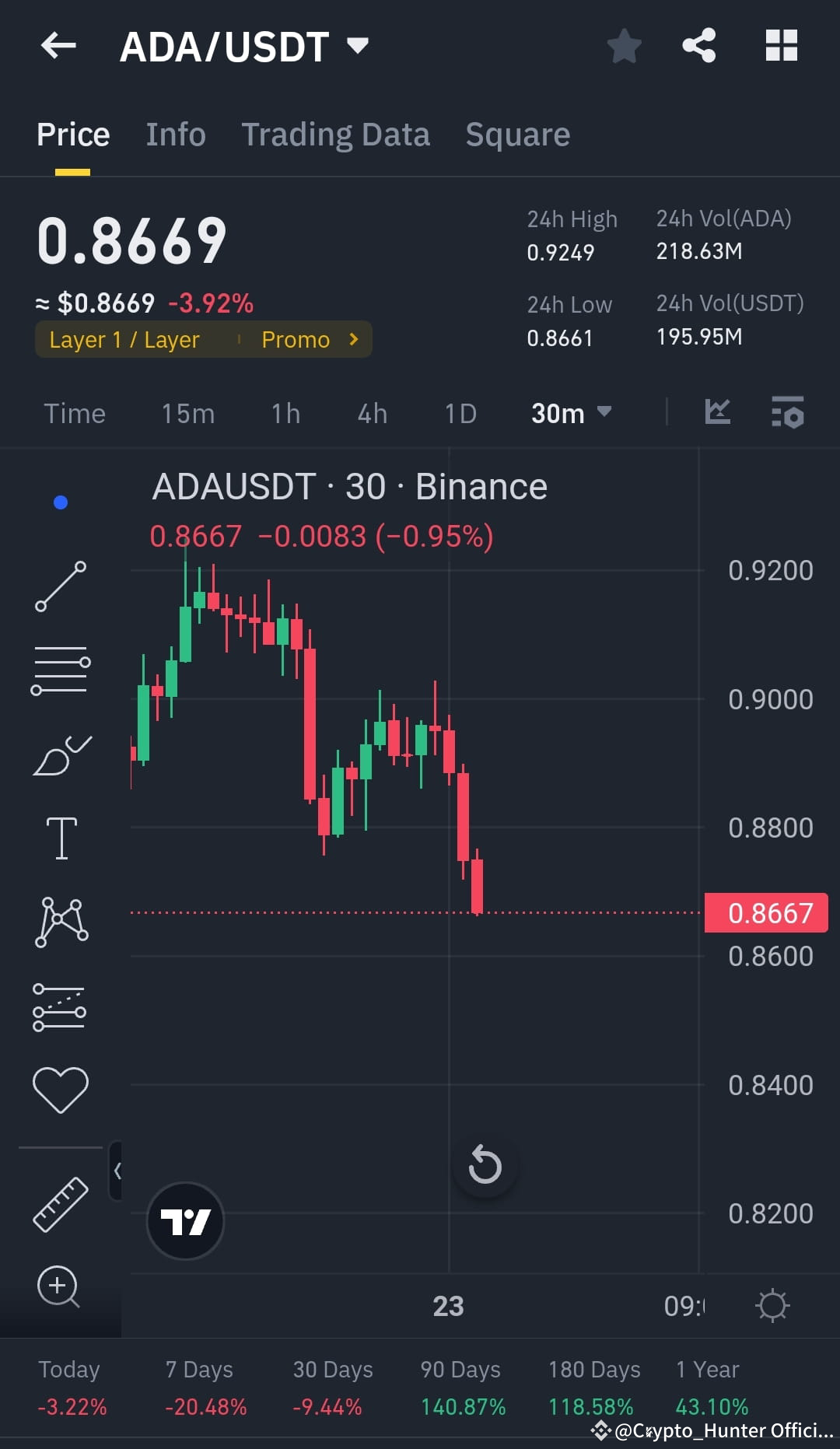Select the trend line drawing tool

pyautogui.click(x=61, y=587)
